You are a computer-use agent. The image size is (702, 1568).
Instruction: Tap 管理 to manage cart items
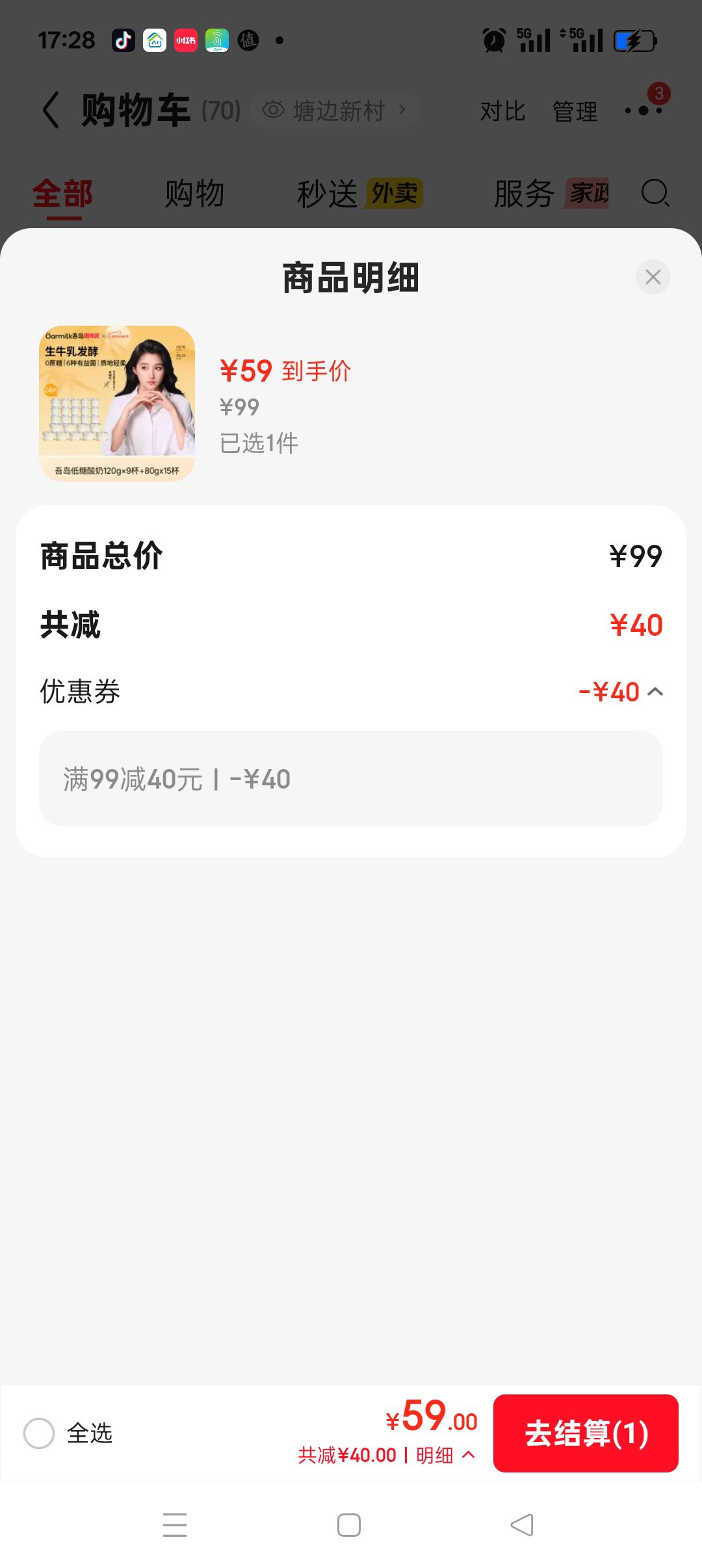(x=575, y=111)
